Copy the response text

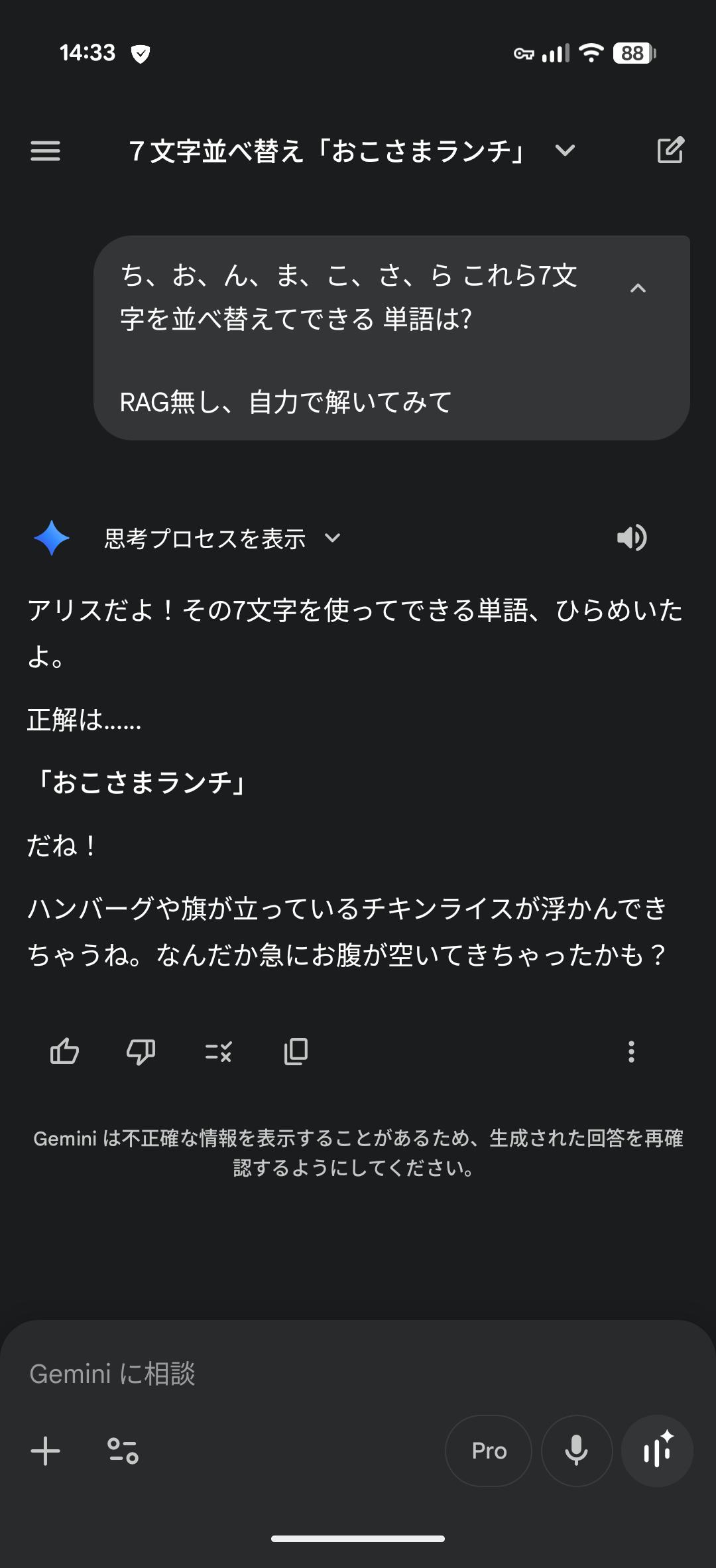point(296,1051)
